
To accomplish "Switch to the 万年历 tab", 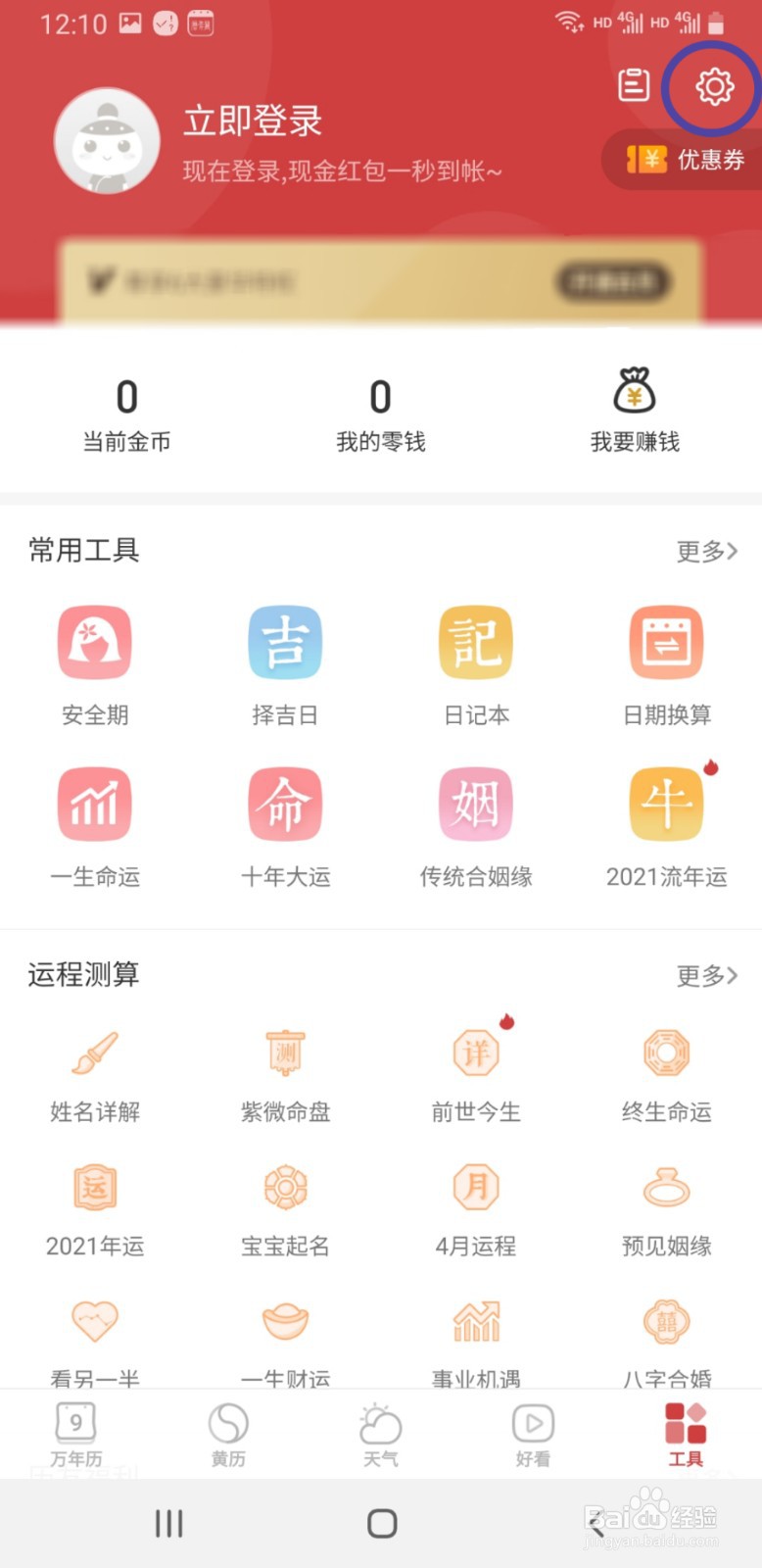I will [x=76, y=1434].
